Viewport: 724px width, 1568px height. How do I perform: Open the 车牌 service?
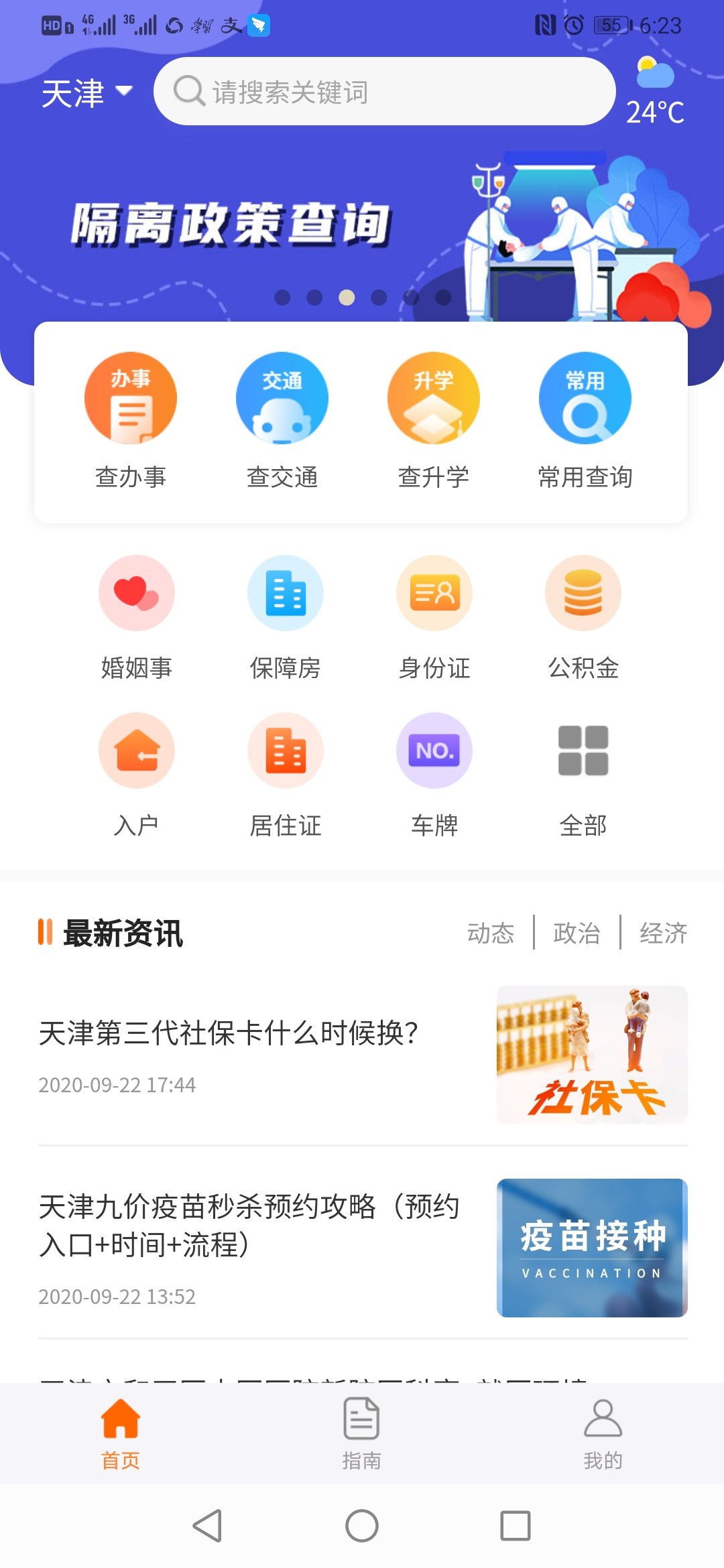click(x=434, y=774)
